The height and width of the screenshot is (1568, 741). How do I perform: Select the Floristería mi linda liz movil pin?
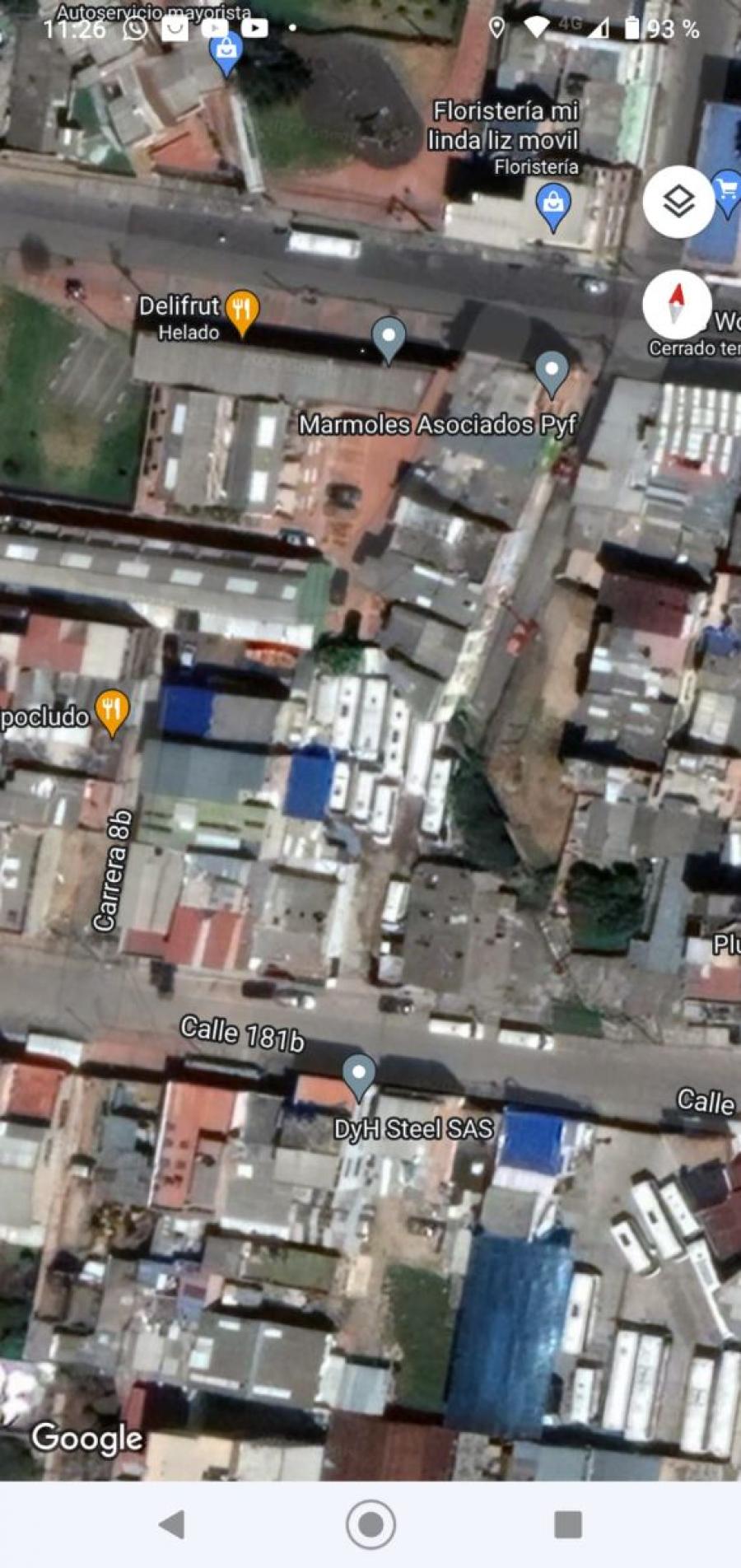pos(553,206)
